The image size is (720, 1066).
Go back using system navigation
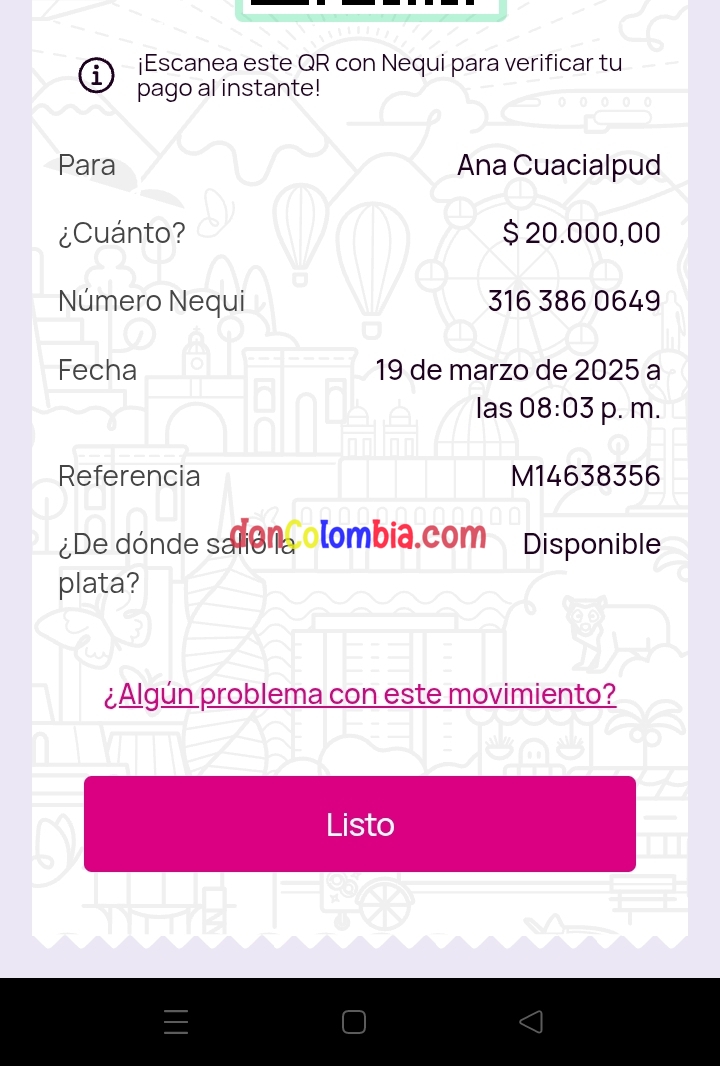[x=532, y=1021]
